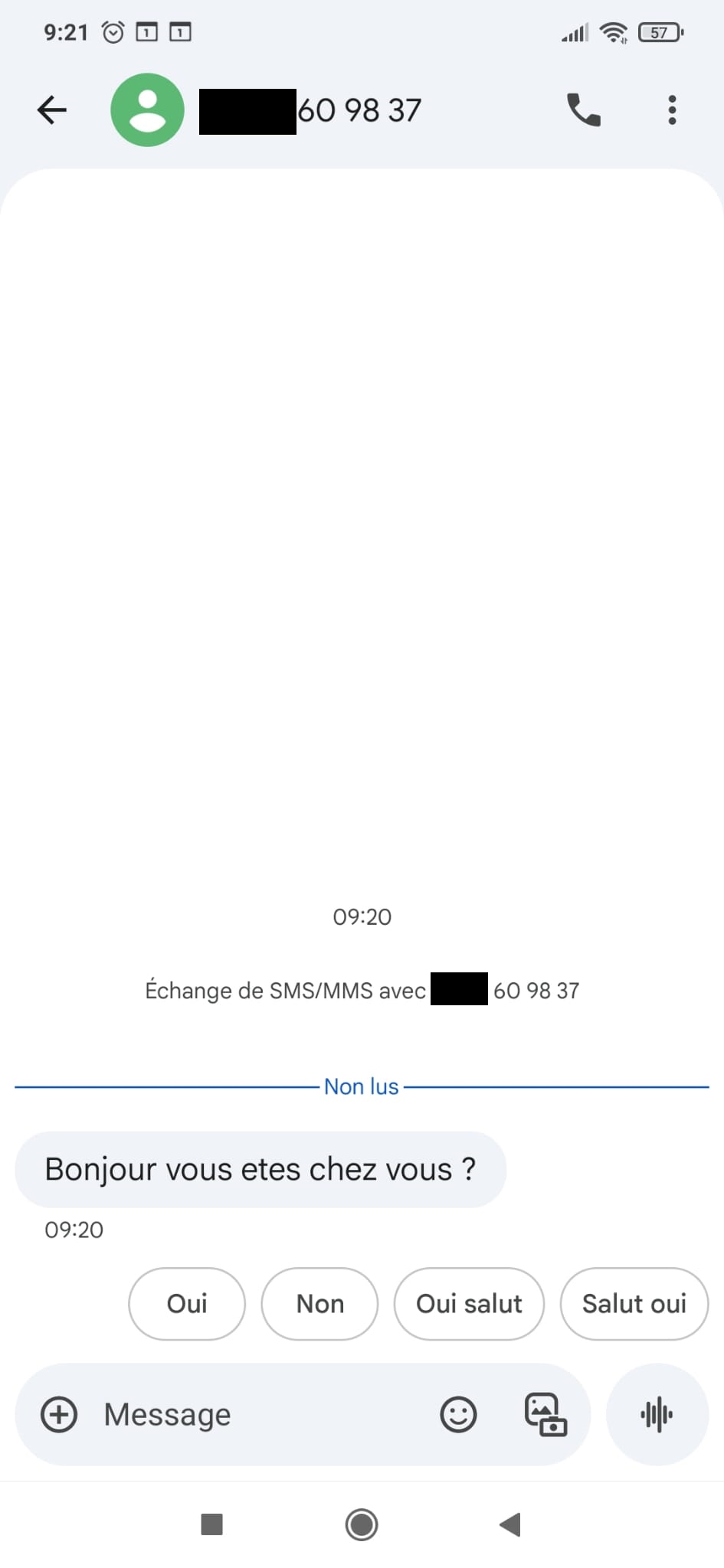Image resolution: width=724 pixels, height=1568 pixels.
Task: Open the gallery and camera attachment icon
Action: coord(545,1414)
